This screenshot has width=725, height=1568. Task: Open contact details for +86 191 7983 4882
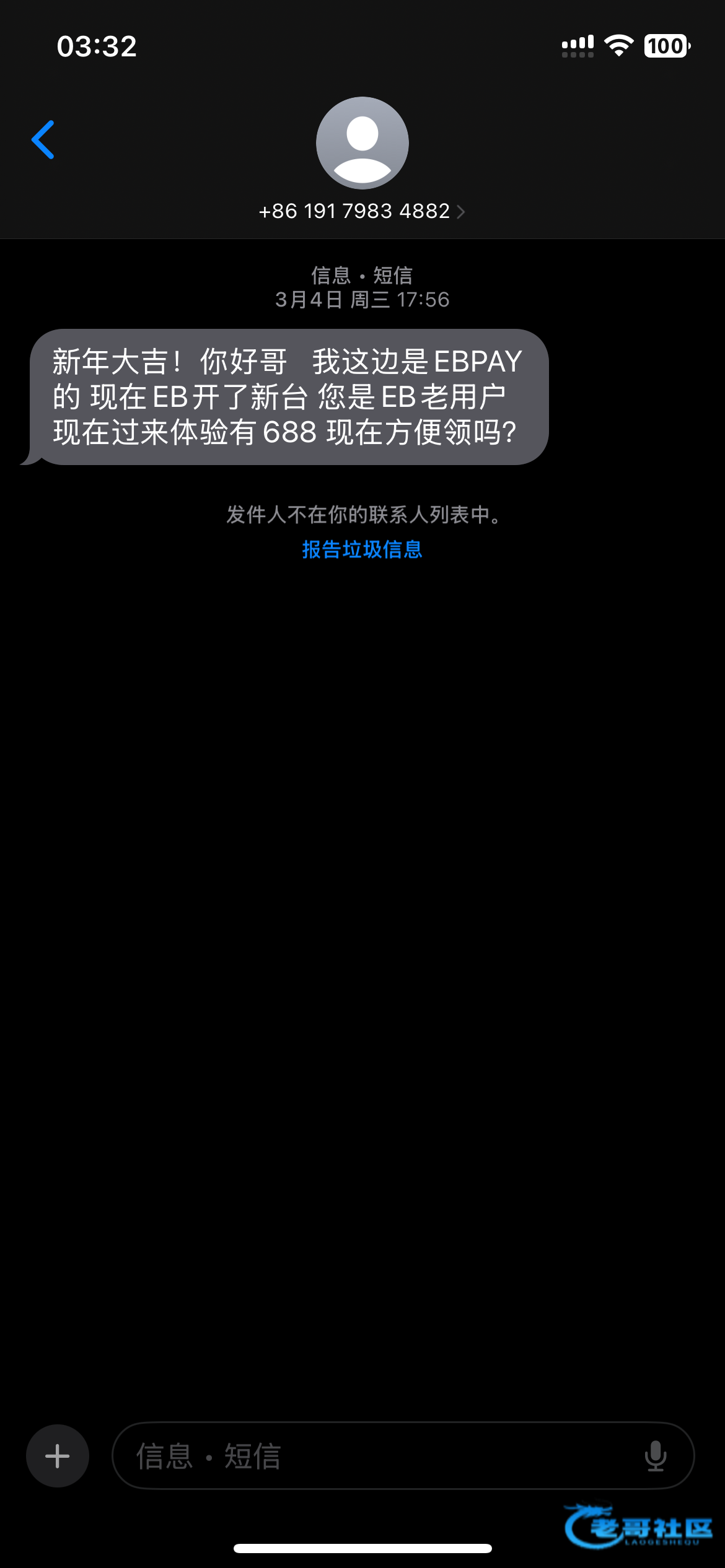[362, 211]
